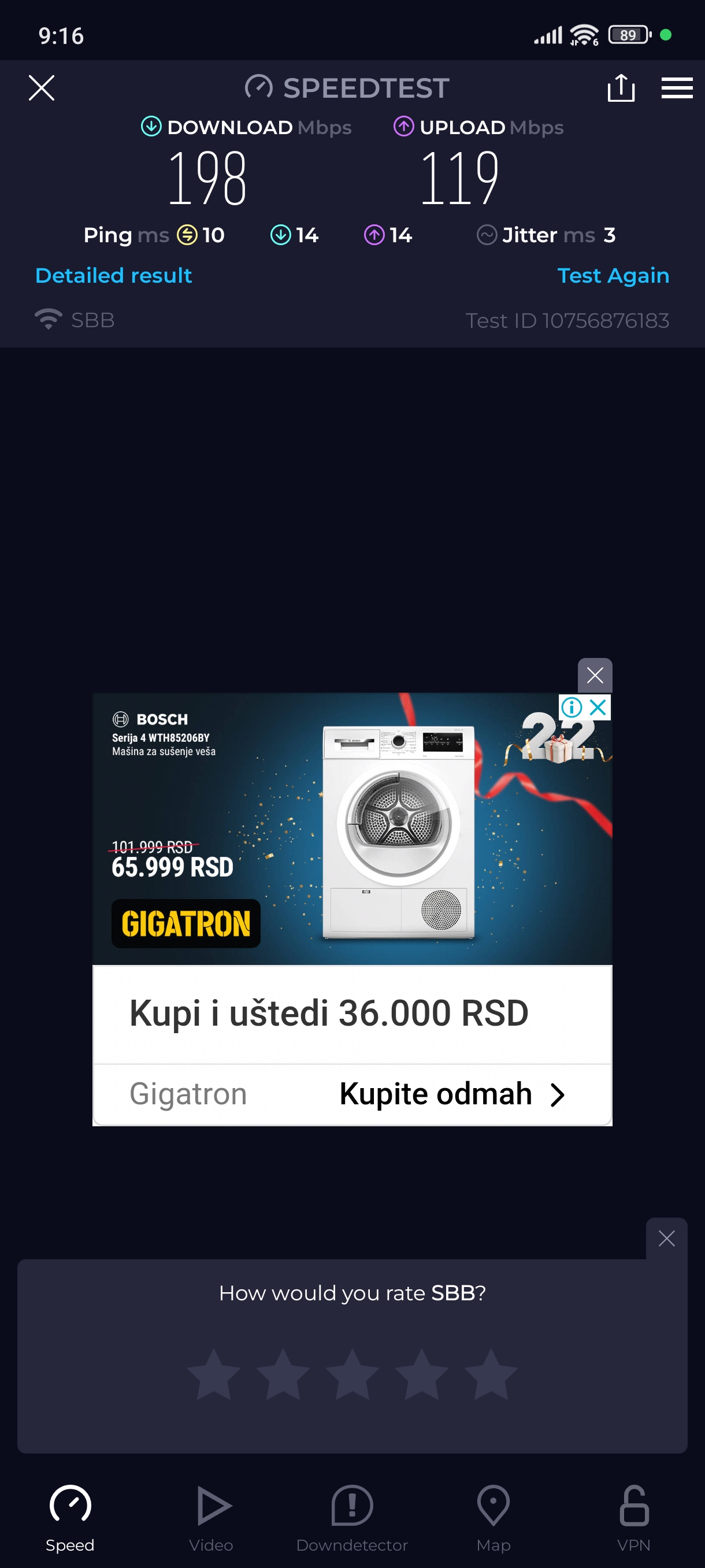Dismiss the Gigatron ad using the gray X
The image size is (705, 1568).
(594, 675)
